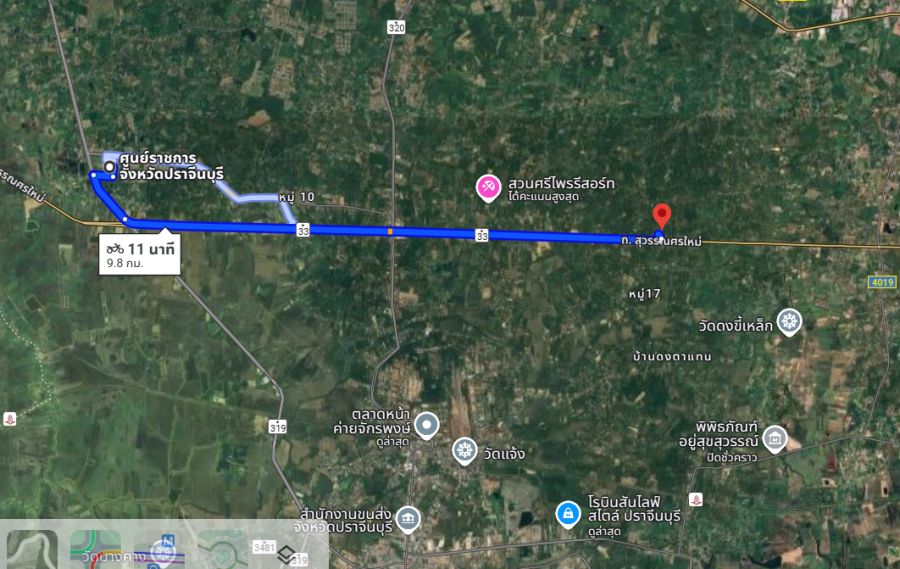900x569 pixels.
Task: Open พิพิธภัณฑ์อยู่สุขสุวรรณ์ museum marker
Action: point(775,439)
